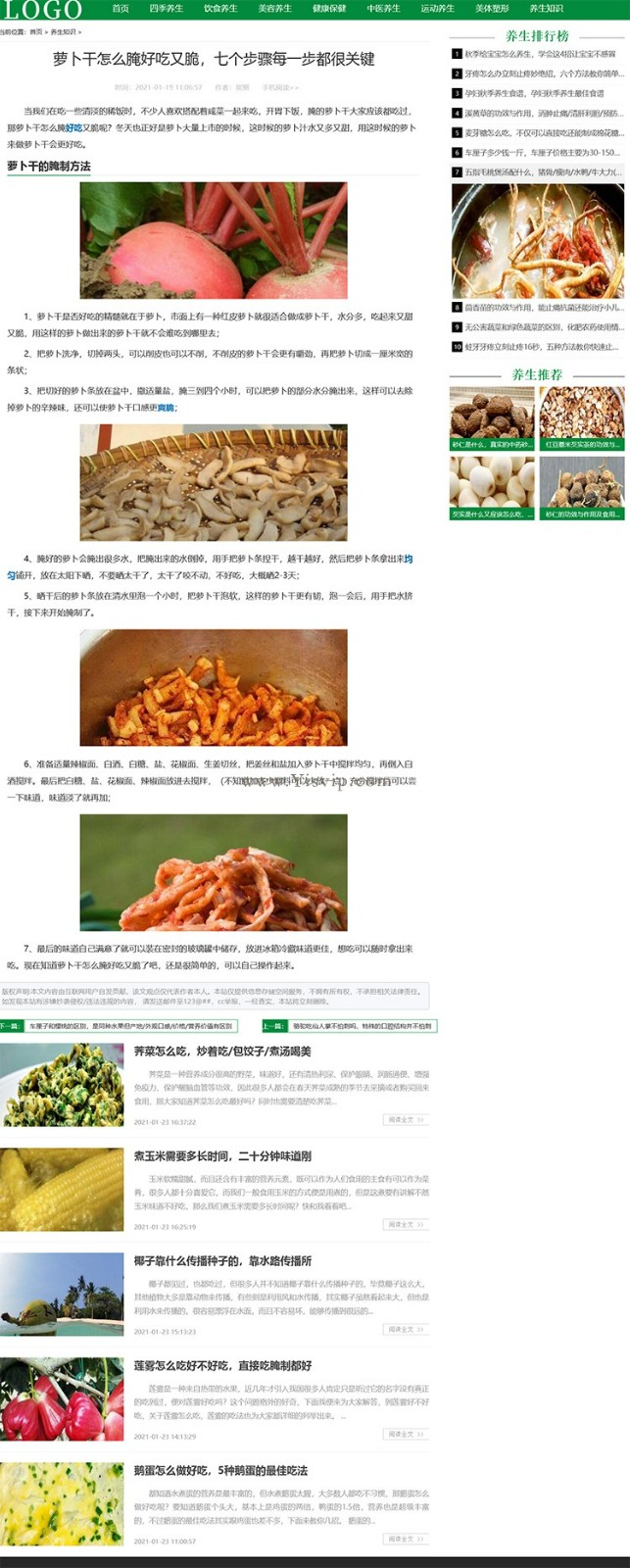Open ranking item 10 about 蛀牙牙疼
The height and width of the screenshot is (1568, 630).
[541, 347]
